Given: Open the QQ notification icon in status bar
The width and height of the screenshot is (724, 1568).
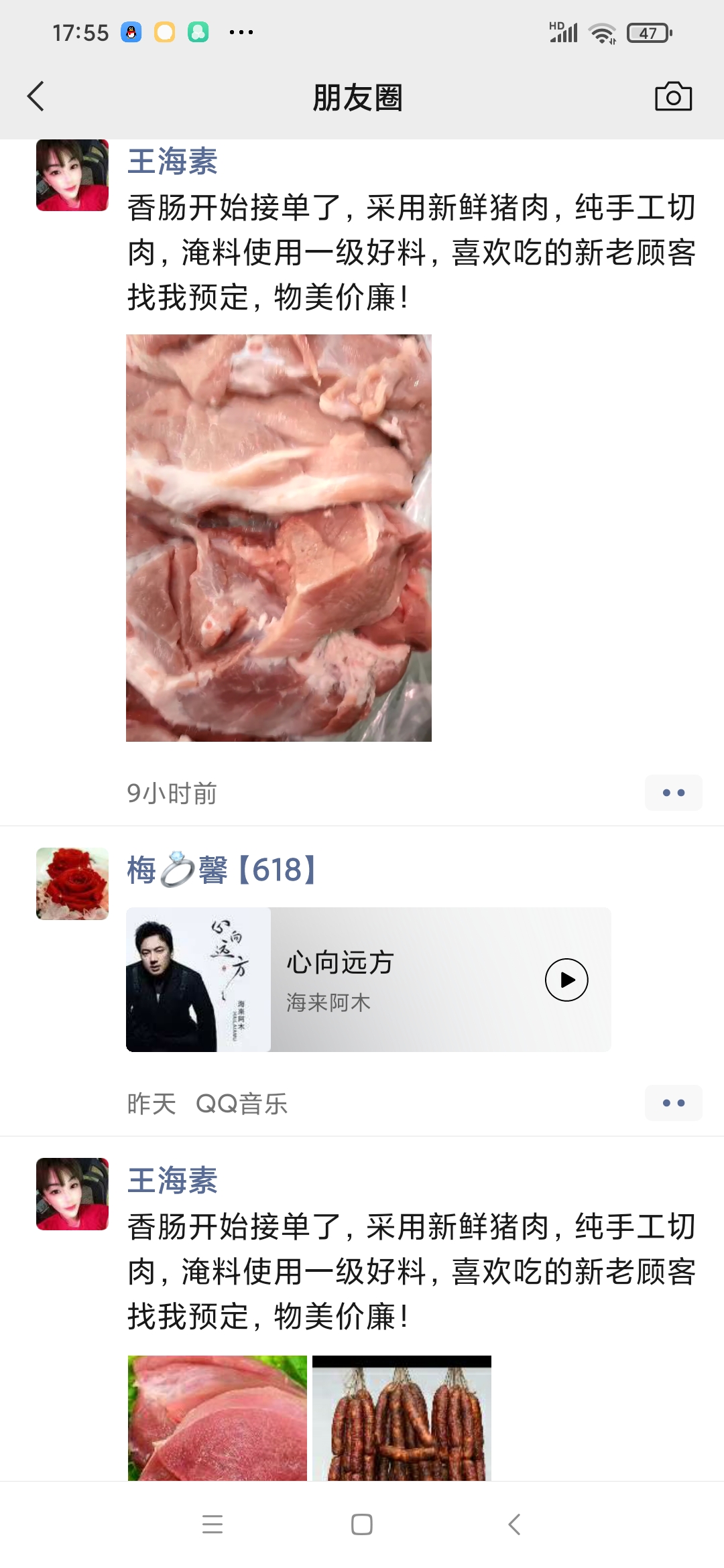Looking at the screenshot, I should tap(132, 31).
